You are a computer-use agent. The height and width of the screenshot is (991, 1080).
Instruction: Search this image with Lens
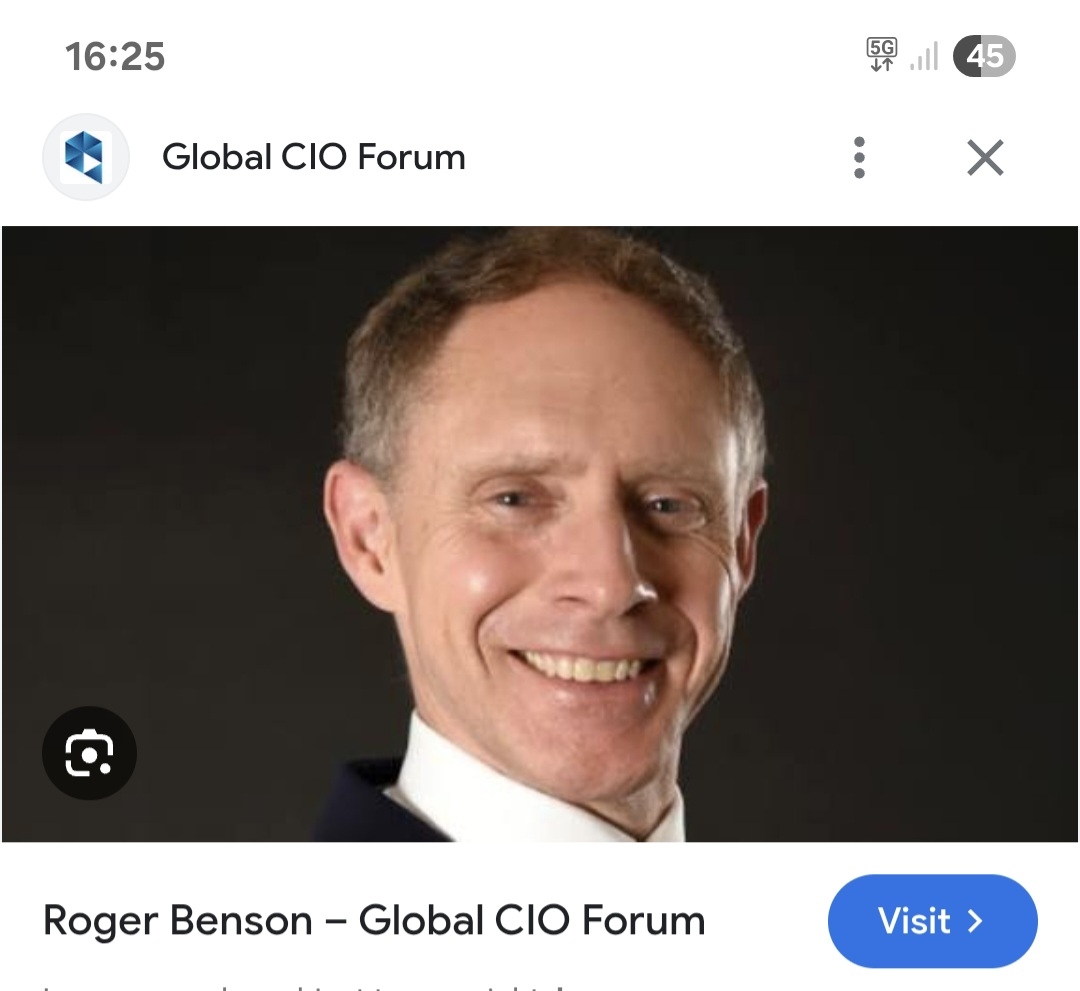89,754
